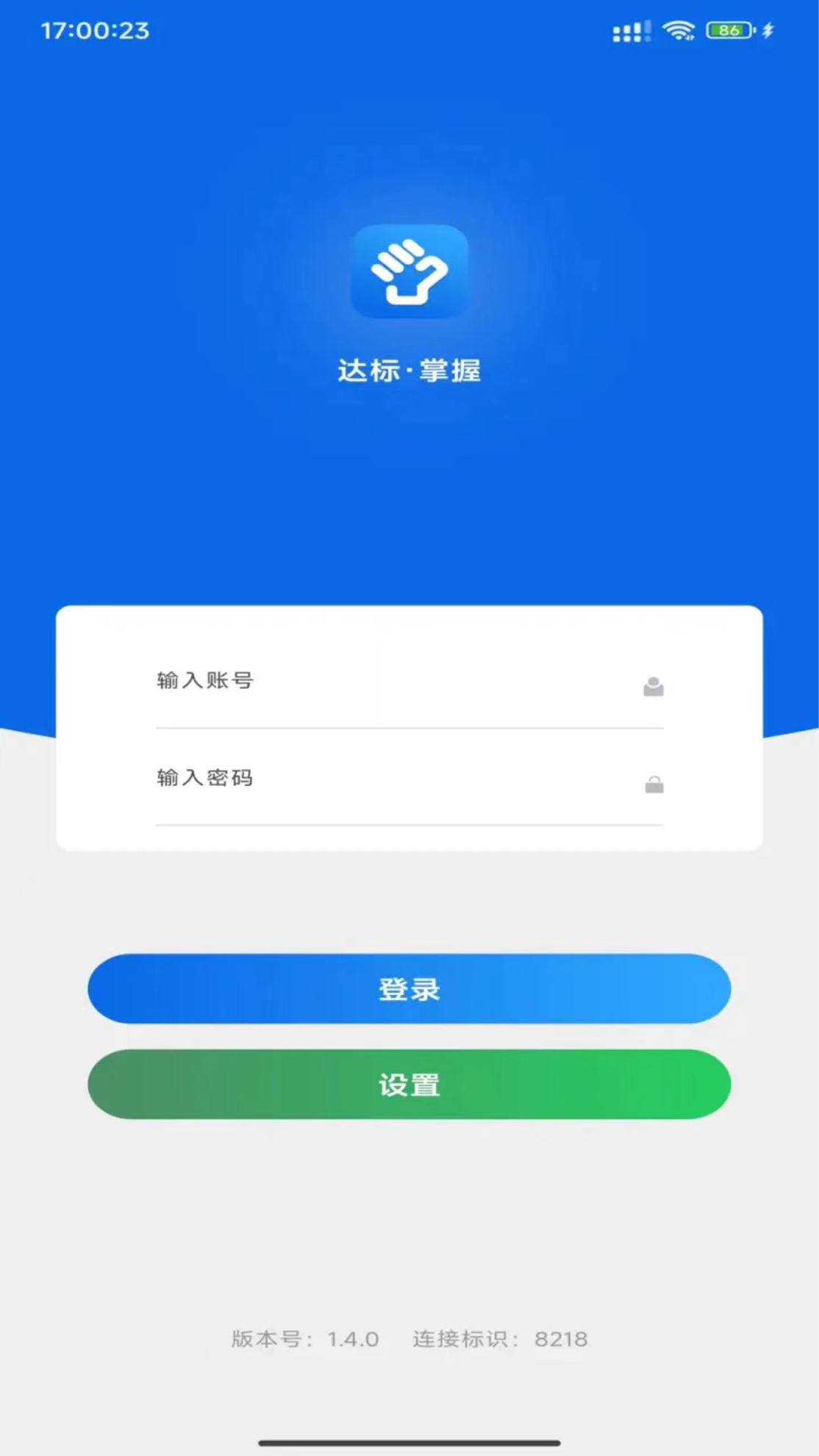
Task: Open the green 设置 settings button
Action: point(409,1085)
